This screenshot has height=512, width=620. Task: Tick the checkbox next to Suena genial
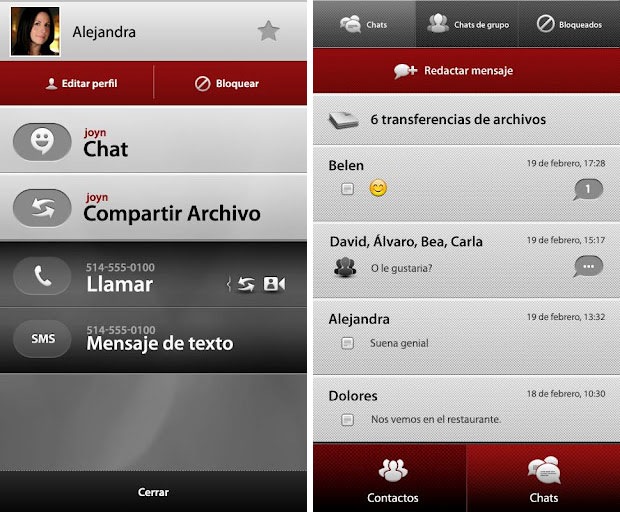click(347, 343)
